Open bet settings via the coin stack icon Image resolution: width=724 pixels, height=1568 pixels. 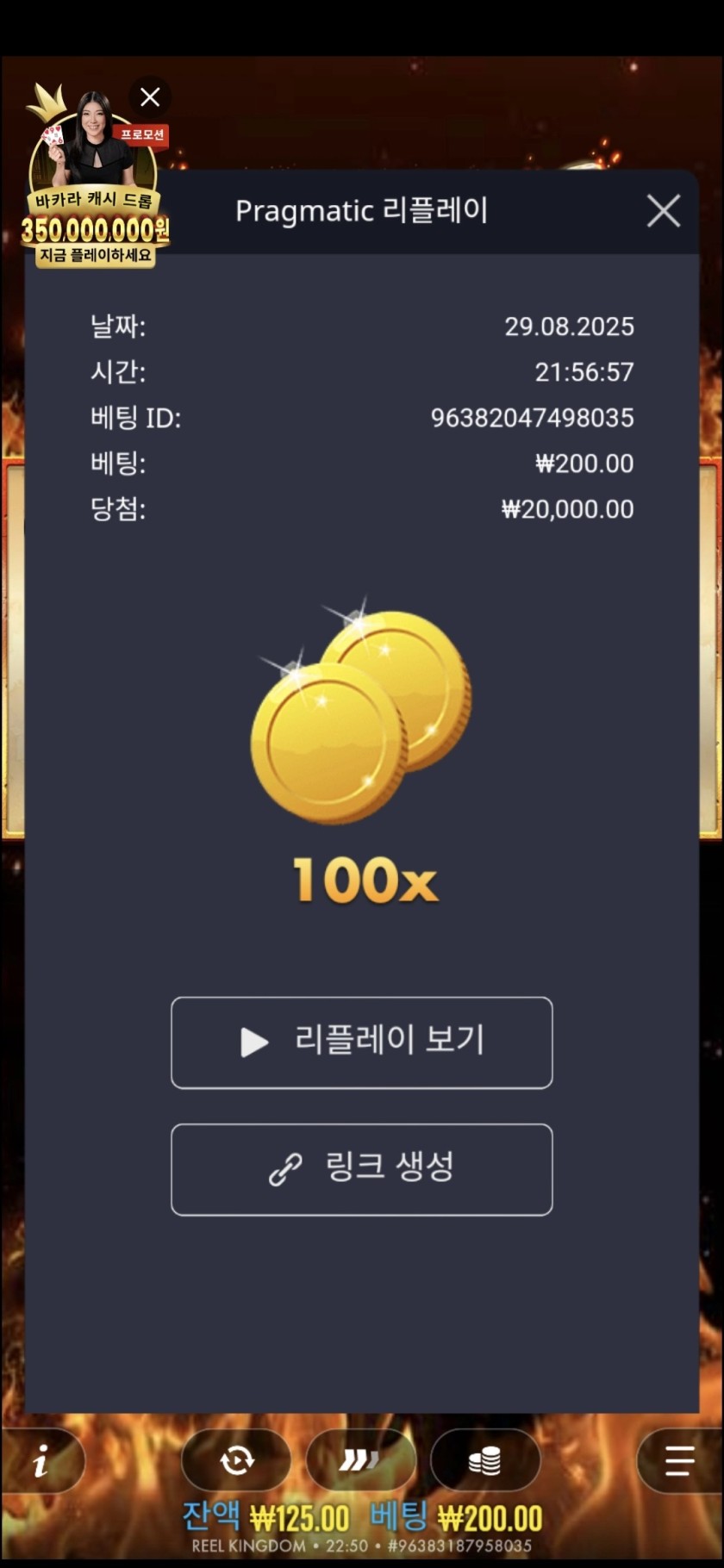point(485,1460)
